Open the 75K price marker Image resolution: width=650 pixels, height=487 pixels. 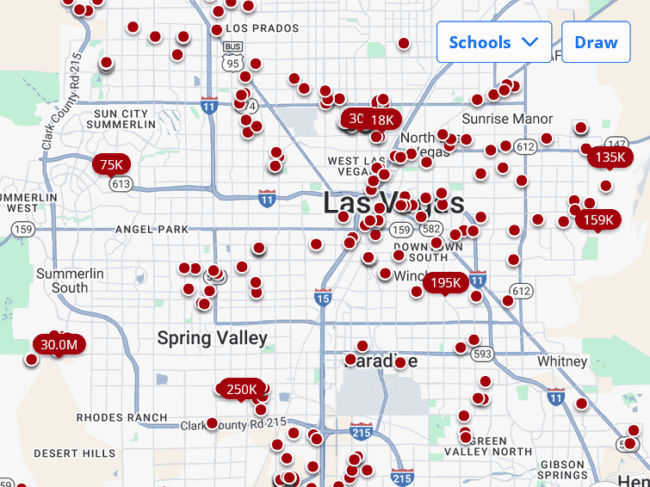coord(111,165)
